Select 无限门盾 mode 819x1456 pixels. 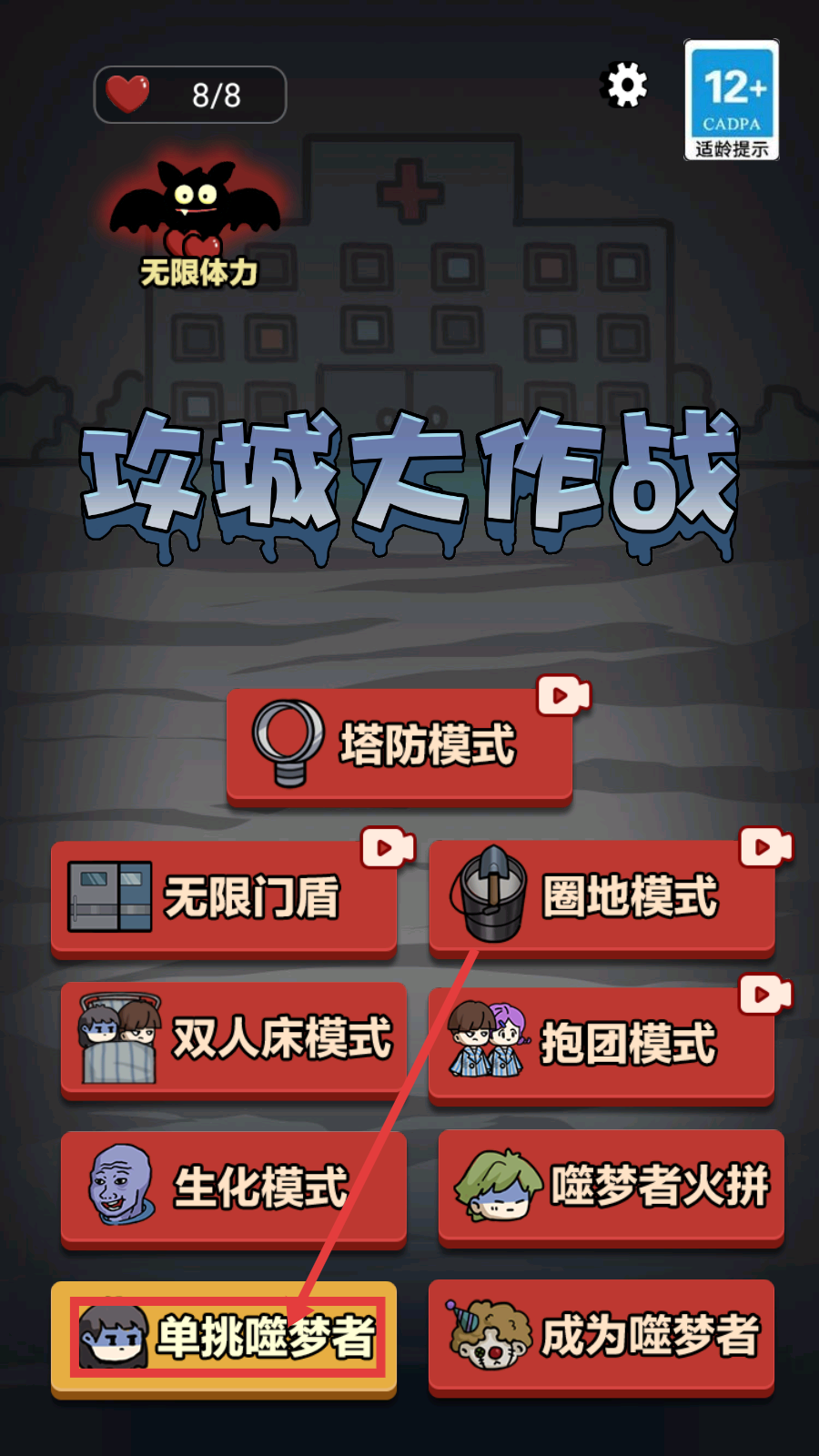224,897
